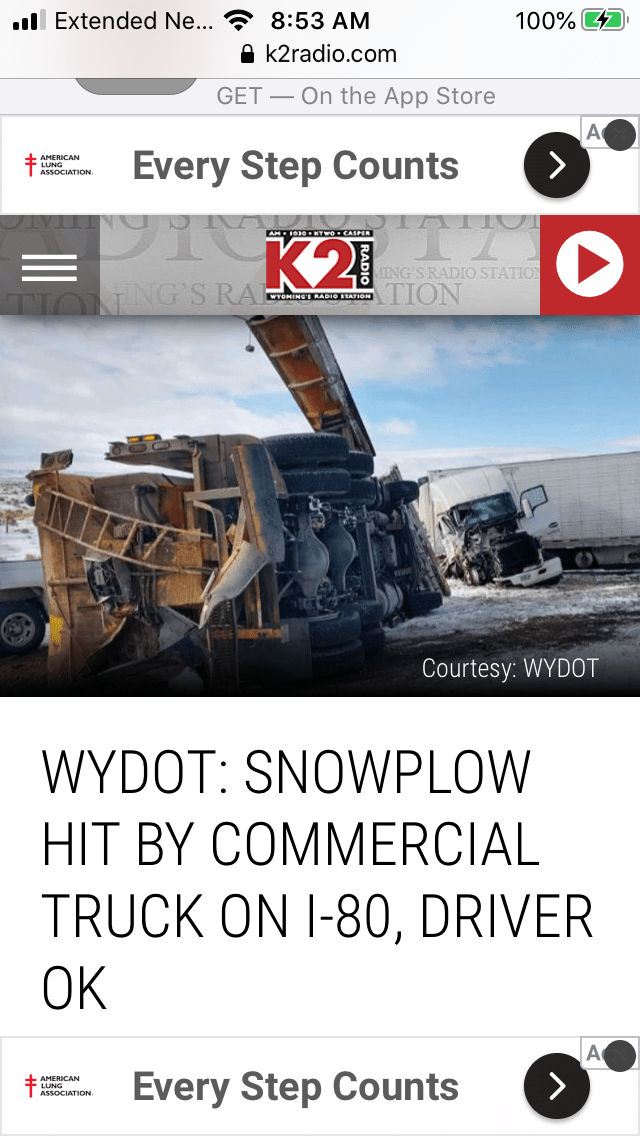Screen dimensions: 640x1136
Task: Tap the K2 Radio logo
Action: 319,264
